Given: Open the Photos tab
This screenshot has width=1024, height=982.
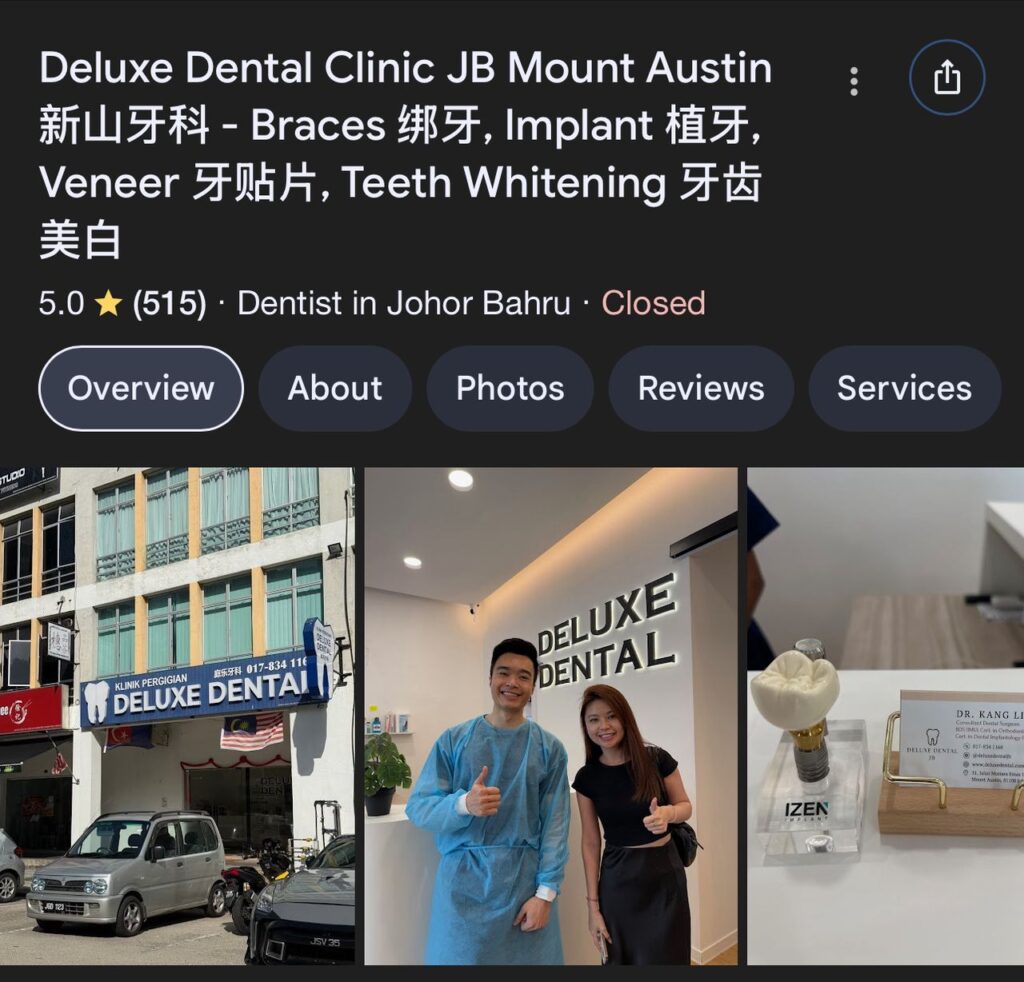Looking at the screenshot, I should (x=510, y=388).
